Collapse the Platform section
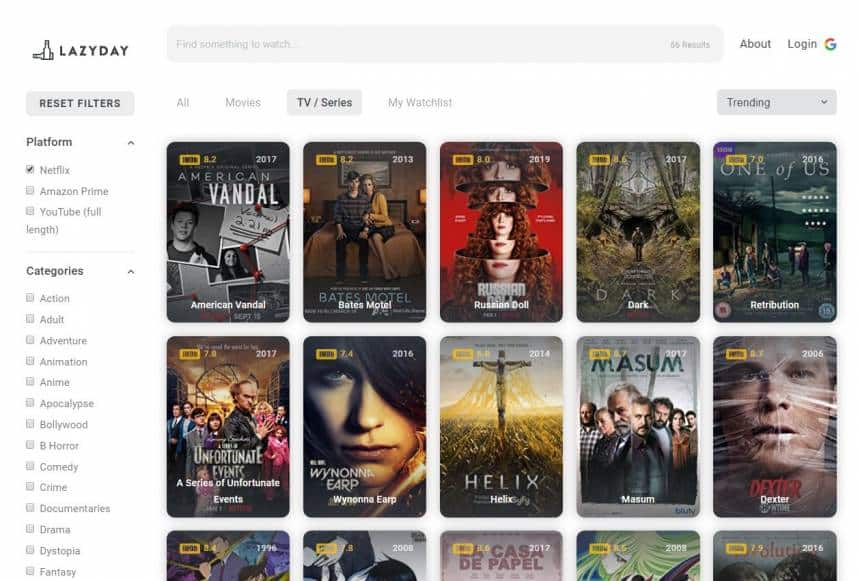Screen dimensions: 860x581 click(x=131, y=143)
